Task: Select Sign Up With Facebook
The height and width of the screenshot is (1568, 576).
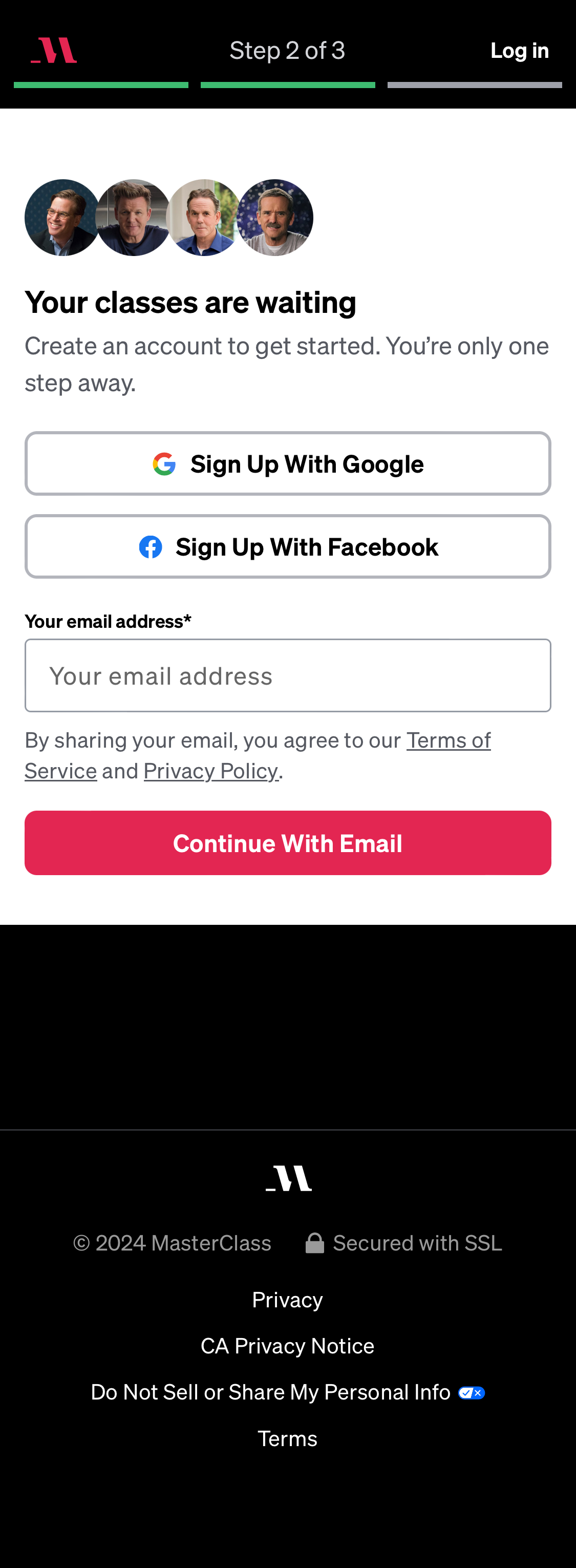Action: pos(287,546)
